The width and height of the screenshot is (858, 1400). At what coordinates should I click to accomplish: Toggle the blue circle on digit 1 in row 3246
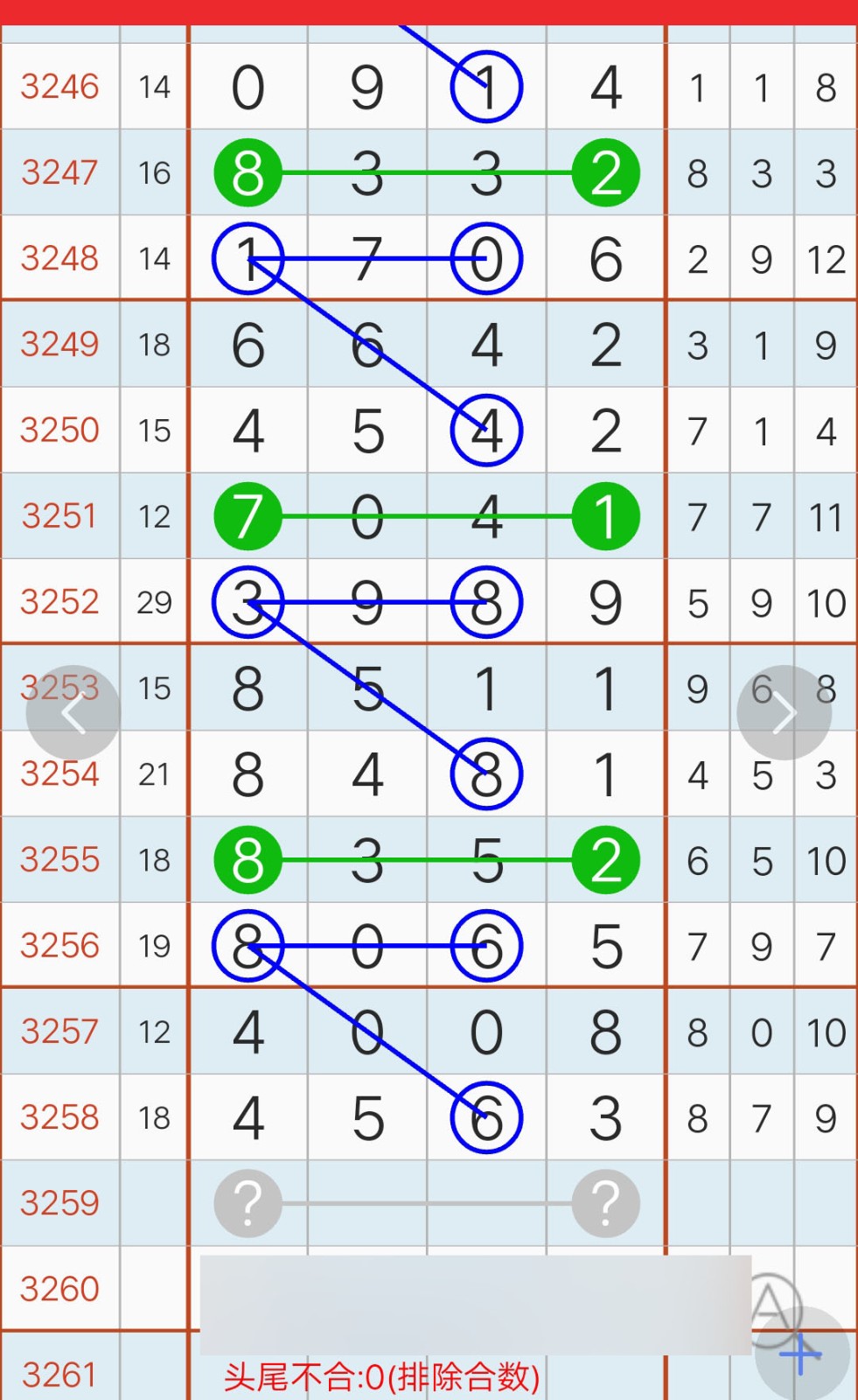(x=485, y=86)
